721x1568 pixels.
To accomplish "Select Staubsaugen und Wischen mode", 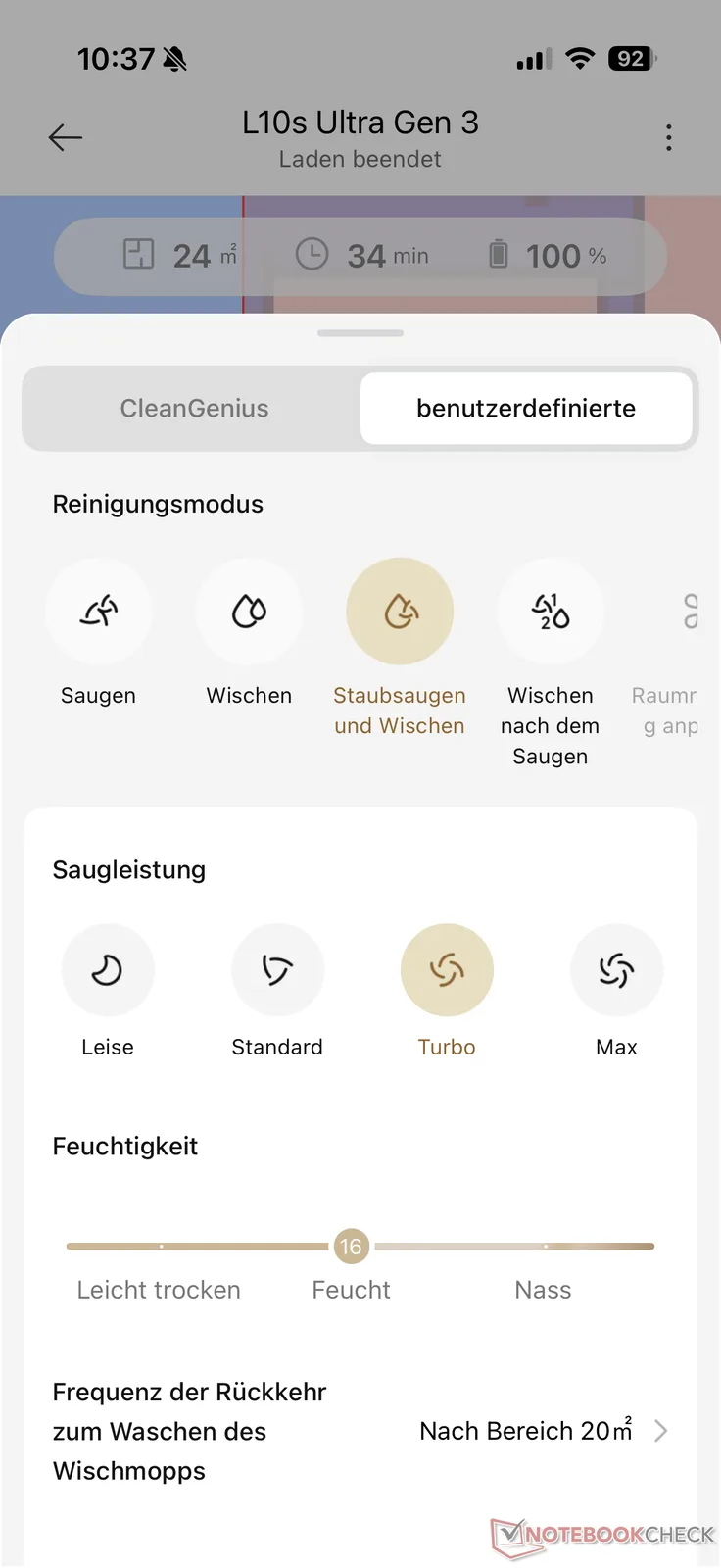I will (400, 612).
